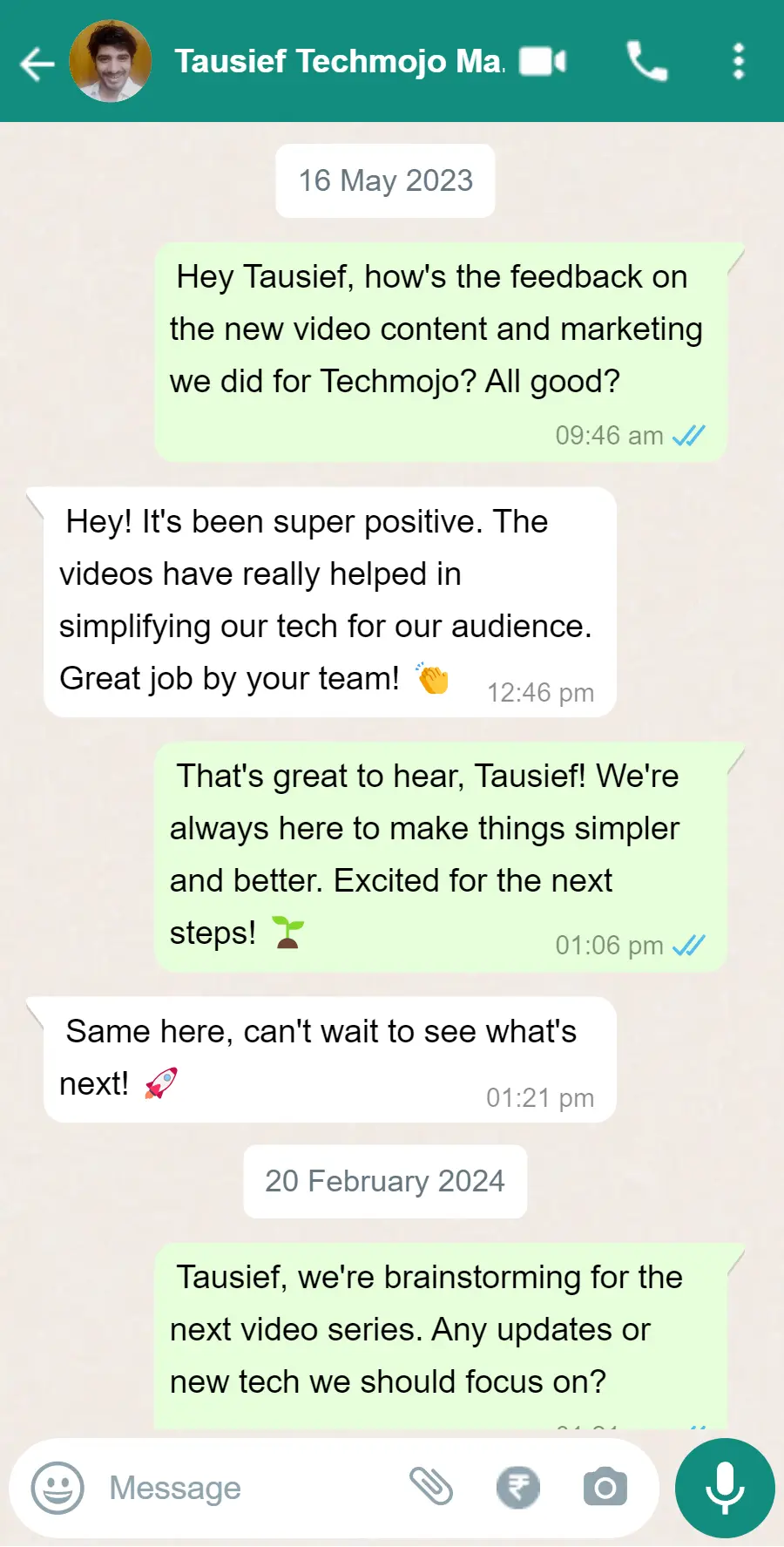
Task: Attach a file with the paperclip
Action: [431, 1487]
